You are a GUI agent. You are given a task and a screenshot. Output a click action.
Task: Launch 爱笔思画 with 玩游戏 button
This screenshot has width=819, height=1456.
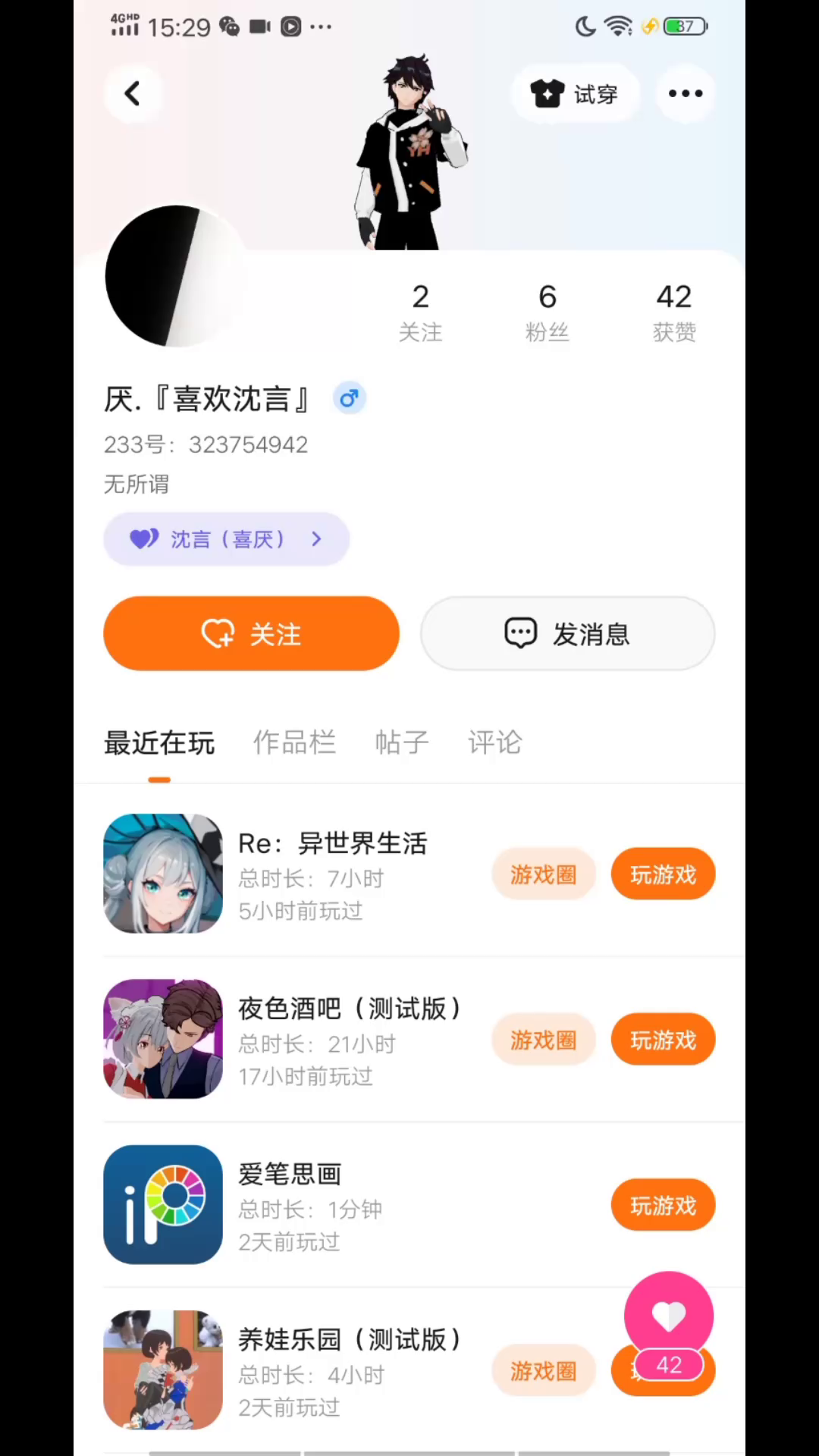(x=663, y=1205)
